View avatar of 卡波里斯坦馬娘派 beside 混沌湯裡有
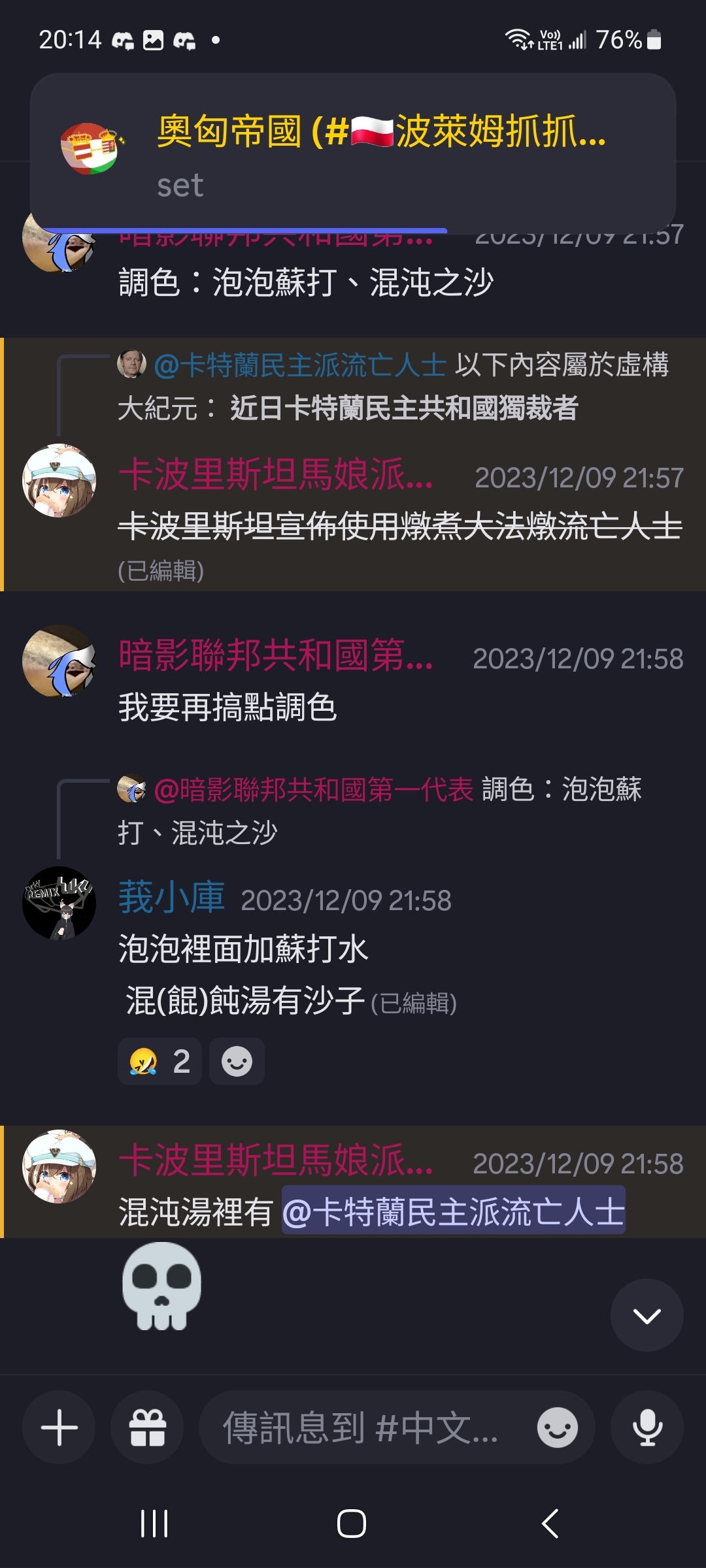 (59, 1166)
